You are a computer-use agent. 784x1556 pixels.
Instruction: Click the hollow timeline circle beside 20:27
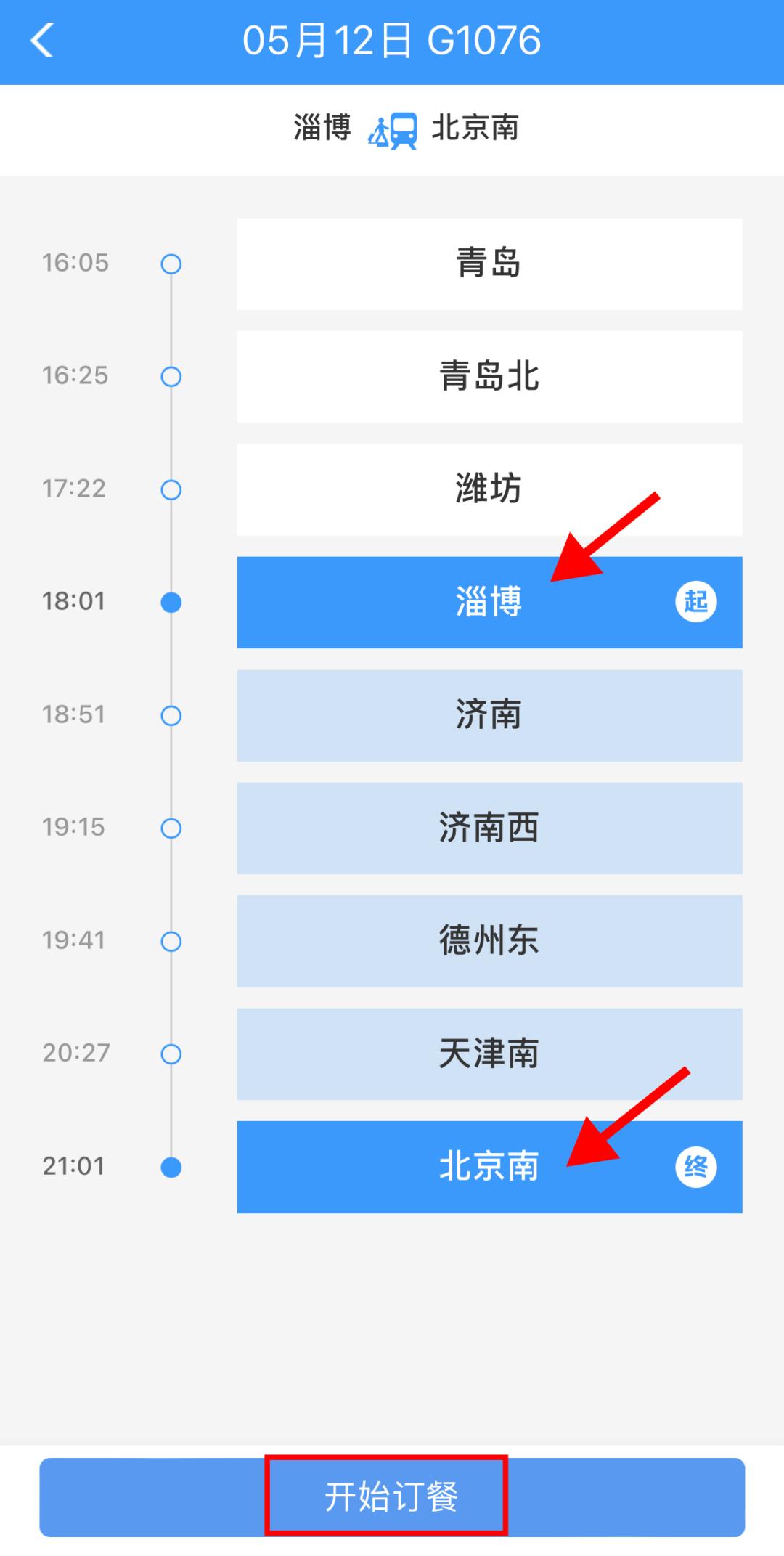(171, 1055)
